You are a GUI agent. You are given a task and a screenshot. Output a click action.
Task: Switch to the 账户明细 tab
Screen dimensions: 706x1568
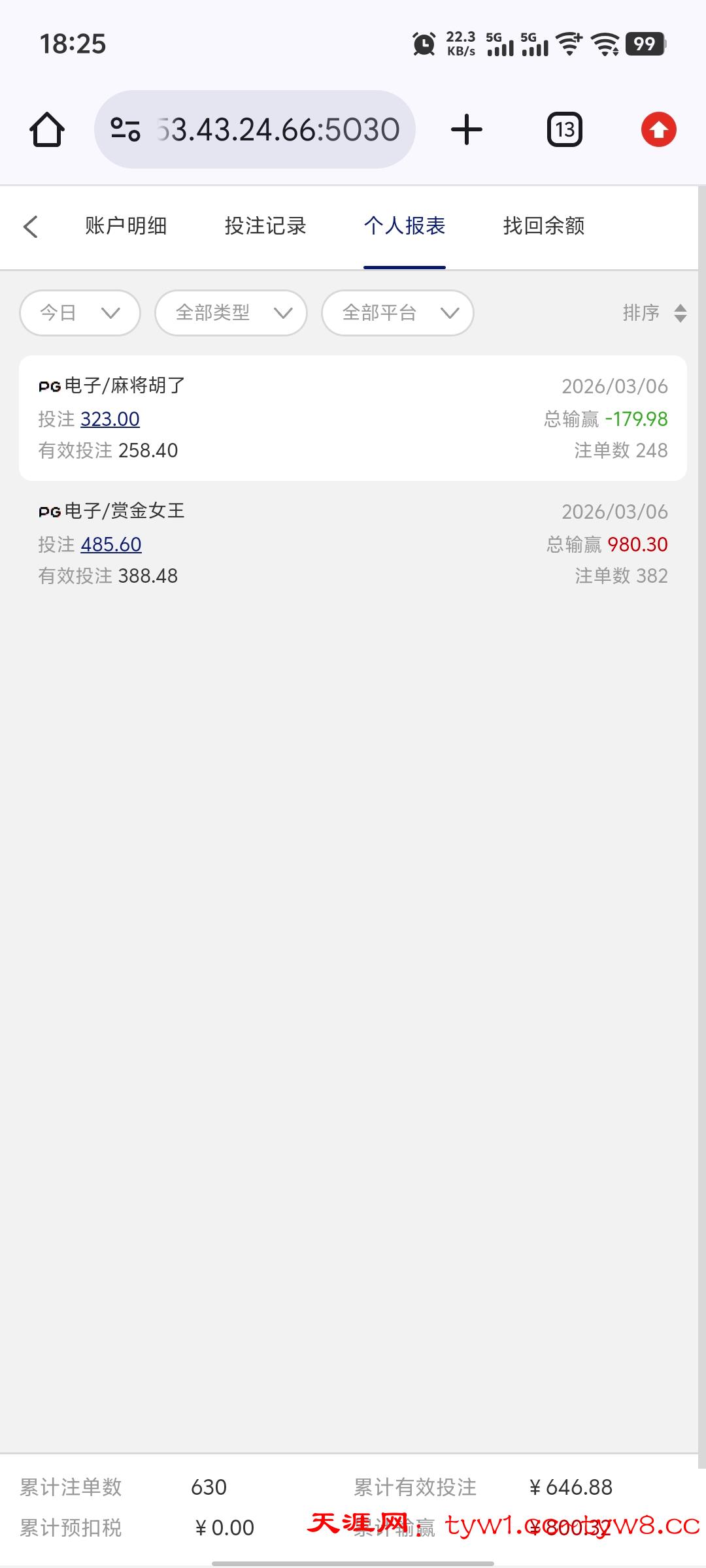126,226
